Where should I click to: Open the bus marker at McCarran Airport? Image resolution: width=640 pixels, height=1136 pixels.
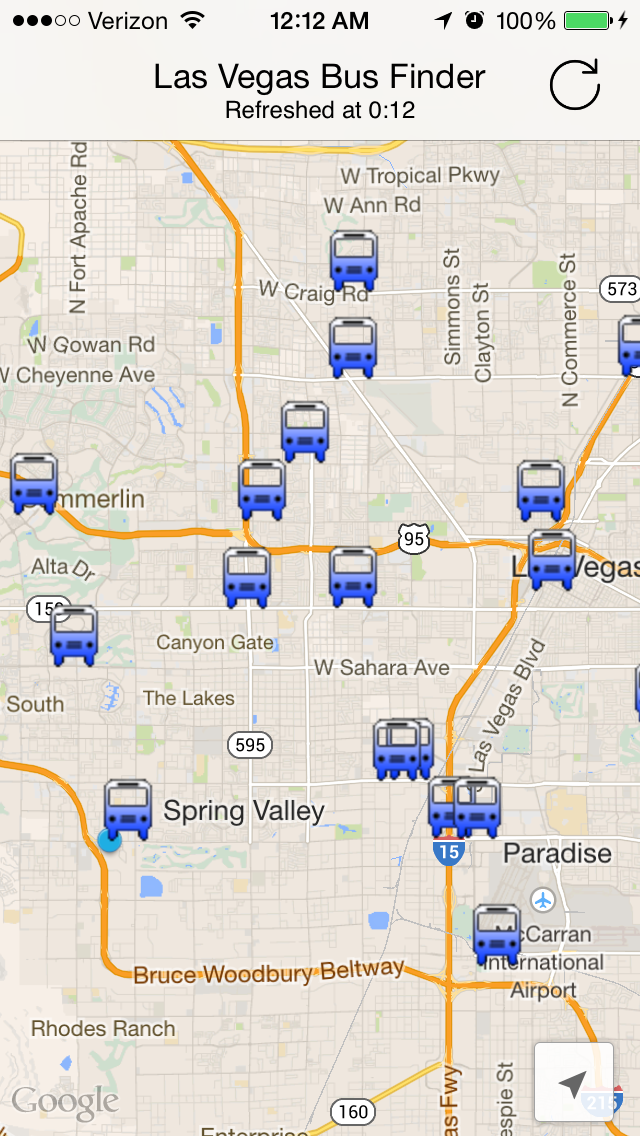[x=497, y=933]
